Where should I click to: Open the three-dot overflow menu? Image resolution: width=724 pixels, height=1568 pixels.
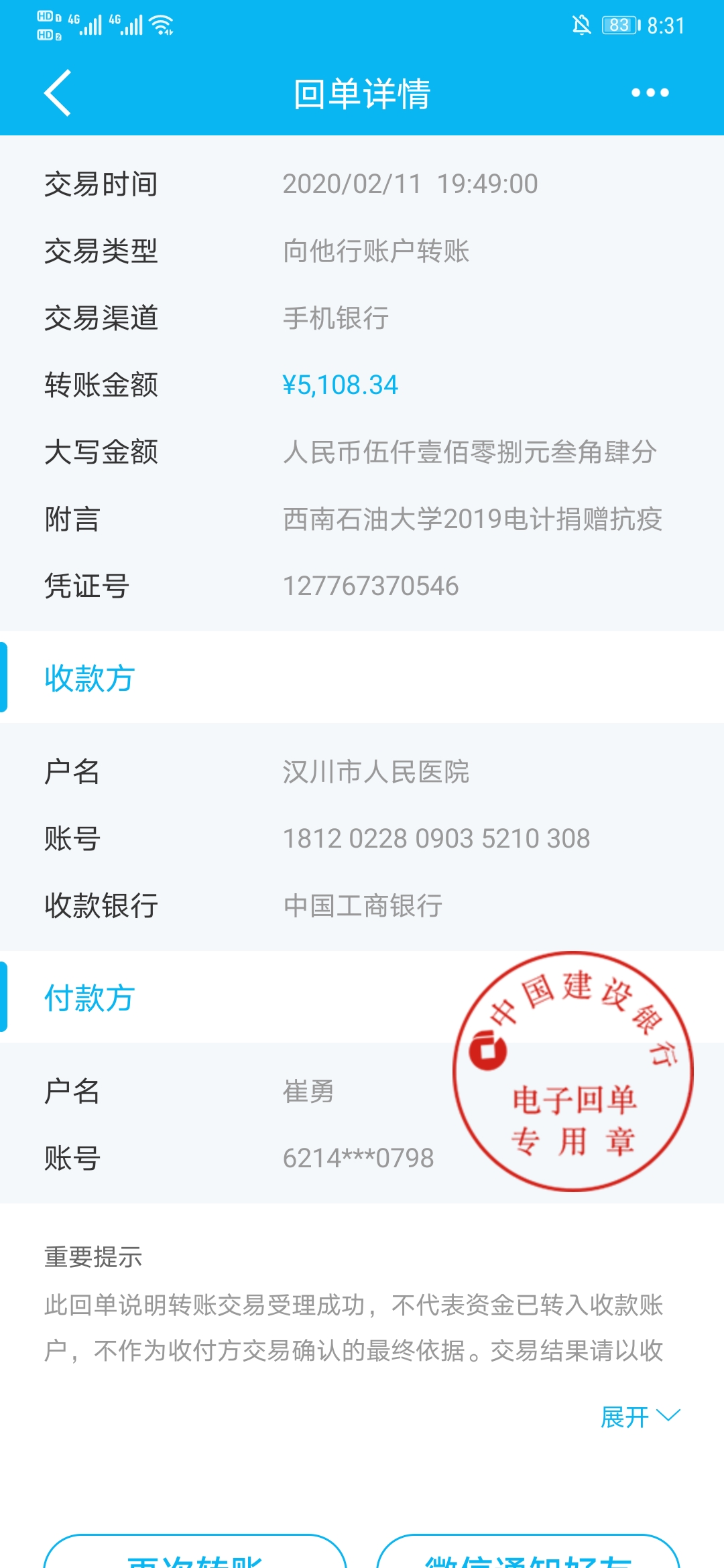click(650, 93)
